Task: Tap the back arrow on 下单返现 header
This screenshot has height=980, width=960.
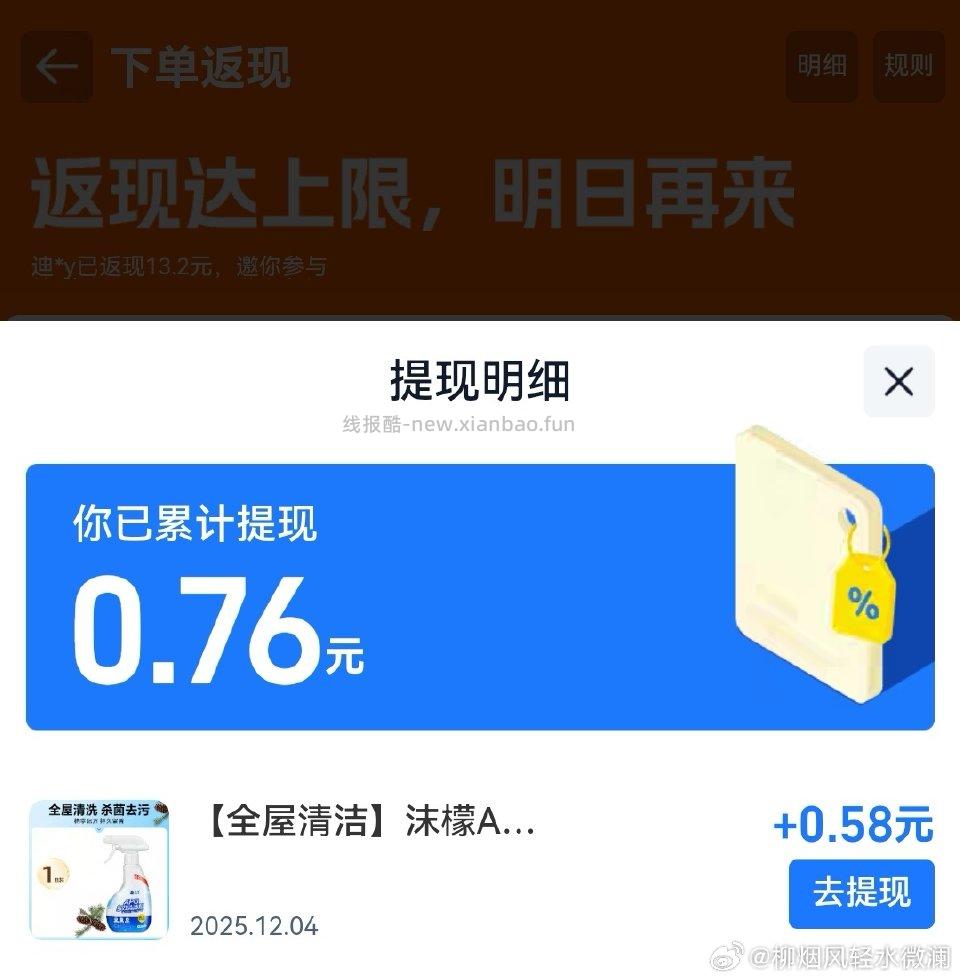Action: coord(57,67)
